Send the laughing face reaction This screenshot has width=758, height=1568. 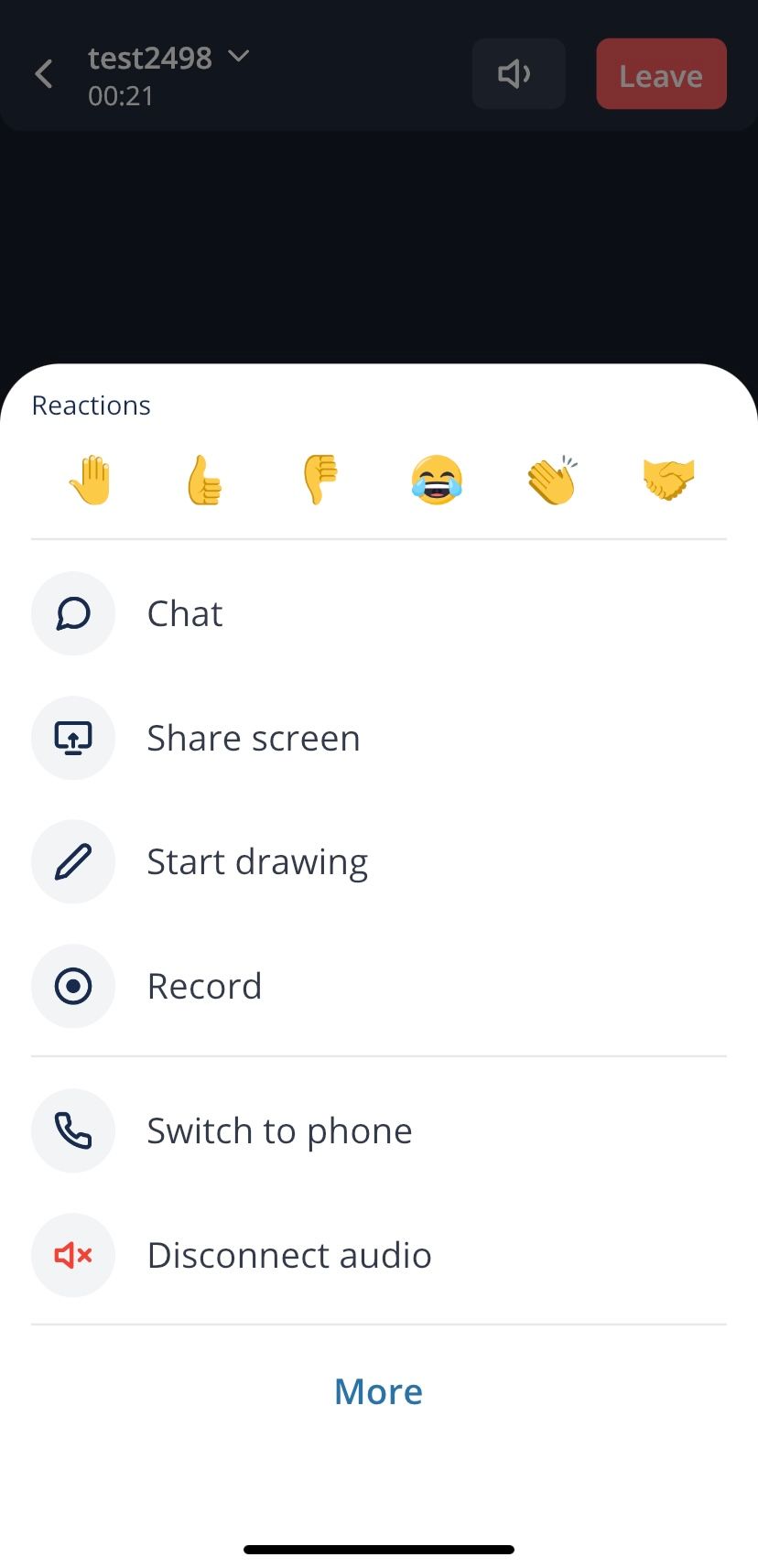(x=437, y=479)
